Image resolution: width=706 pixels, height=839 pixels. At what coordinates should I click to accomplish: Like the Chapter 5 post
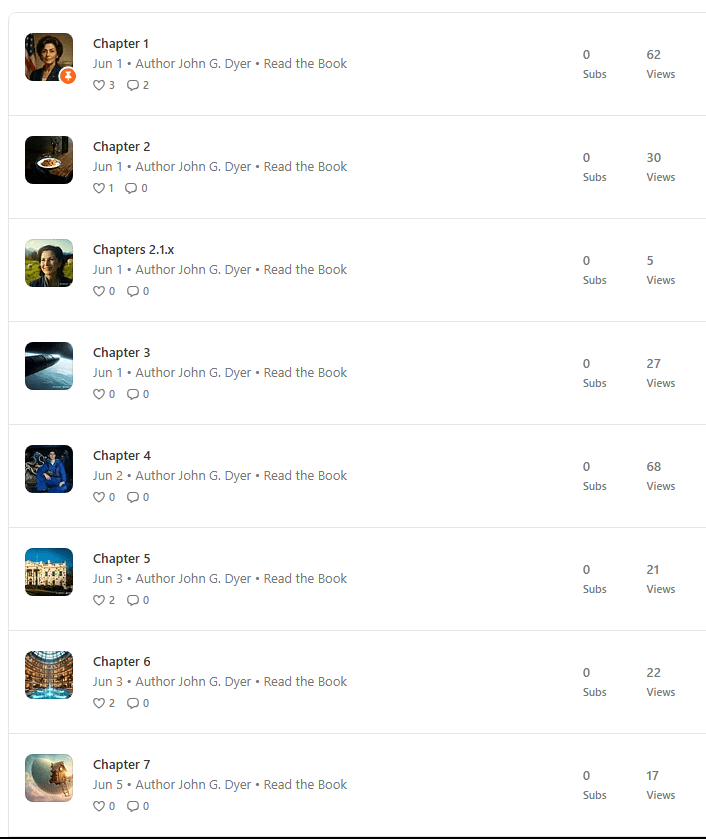pos(99,601)
